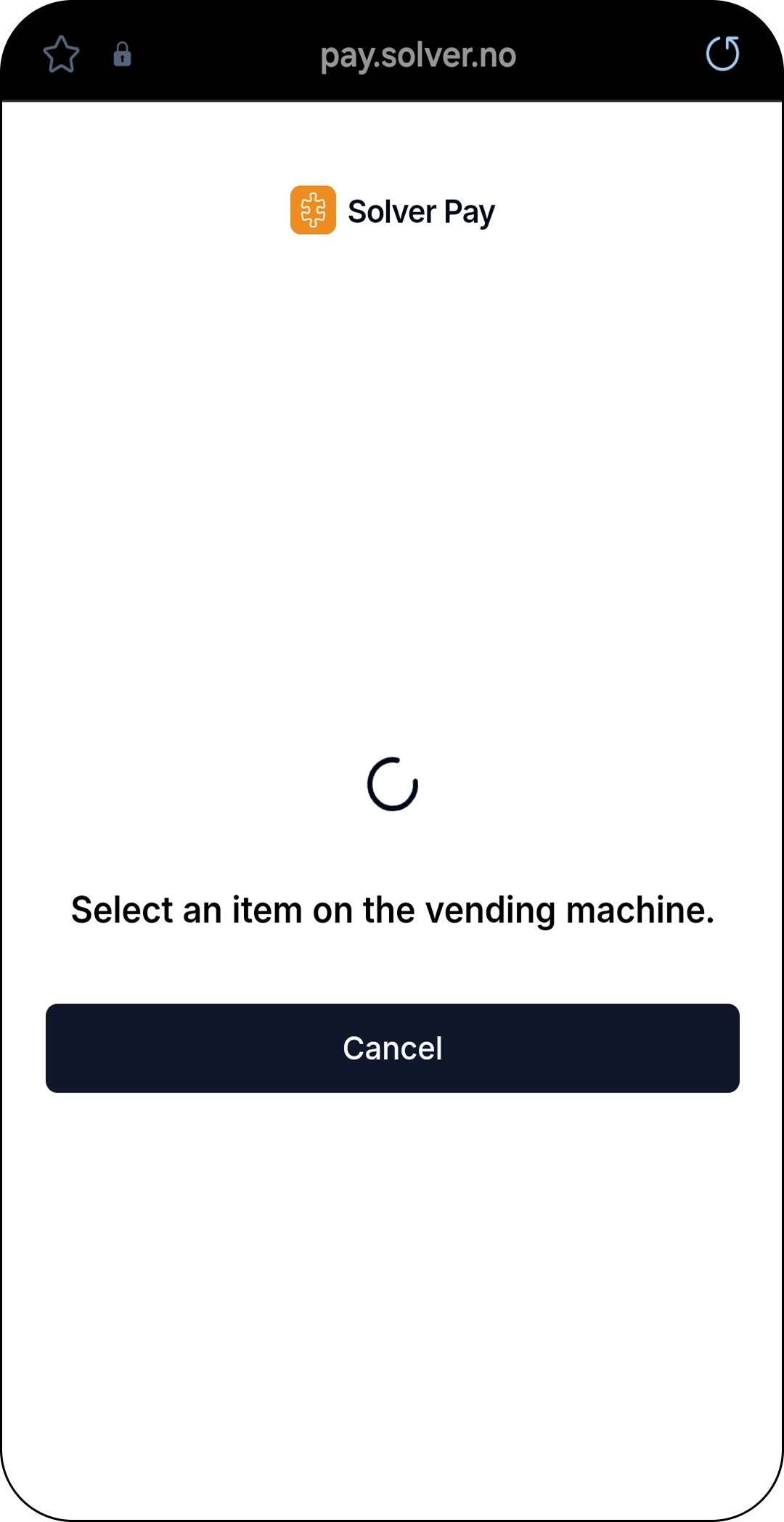
Task: Cancel the vending machine payment
Action: coord(392,1048)
